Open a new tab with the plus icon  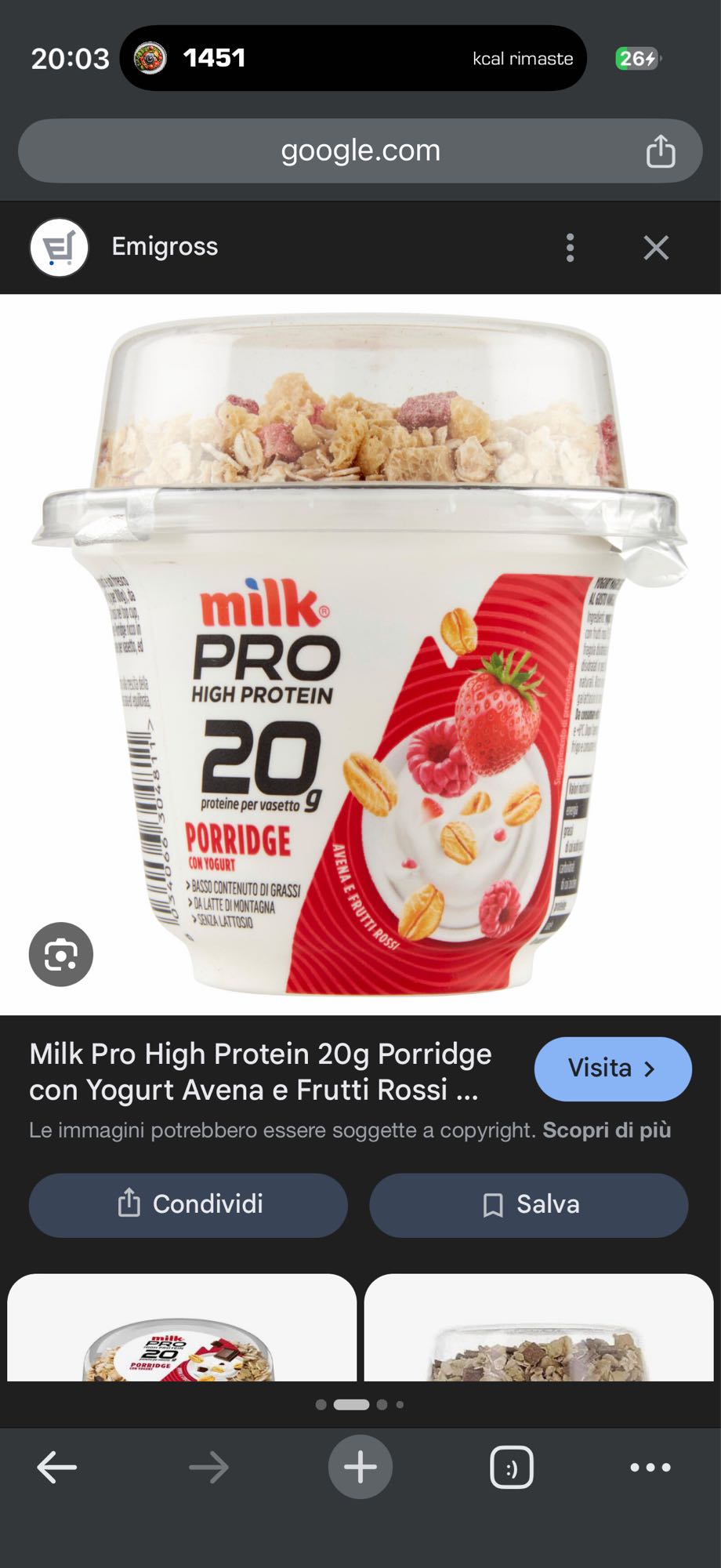pyautogui.click(x=360, y=1467)
